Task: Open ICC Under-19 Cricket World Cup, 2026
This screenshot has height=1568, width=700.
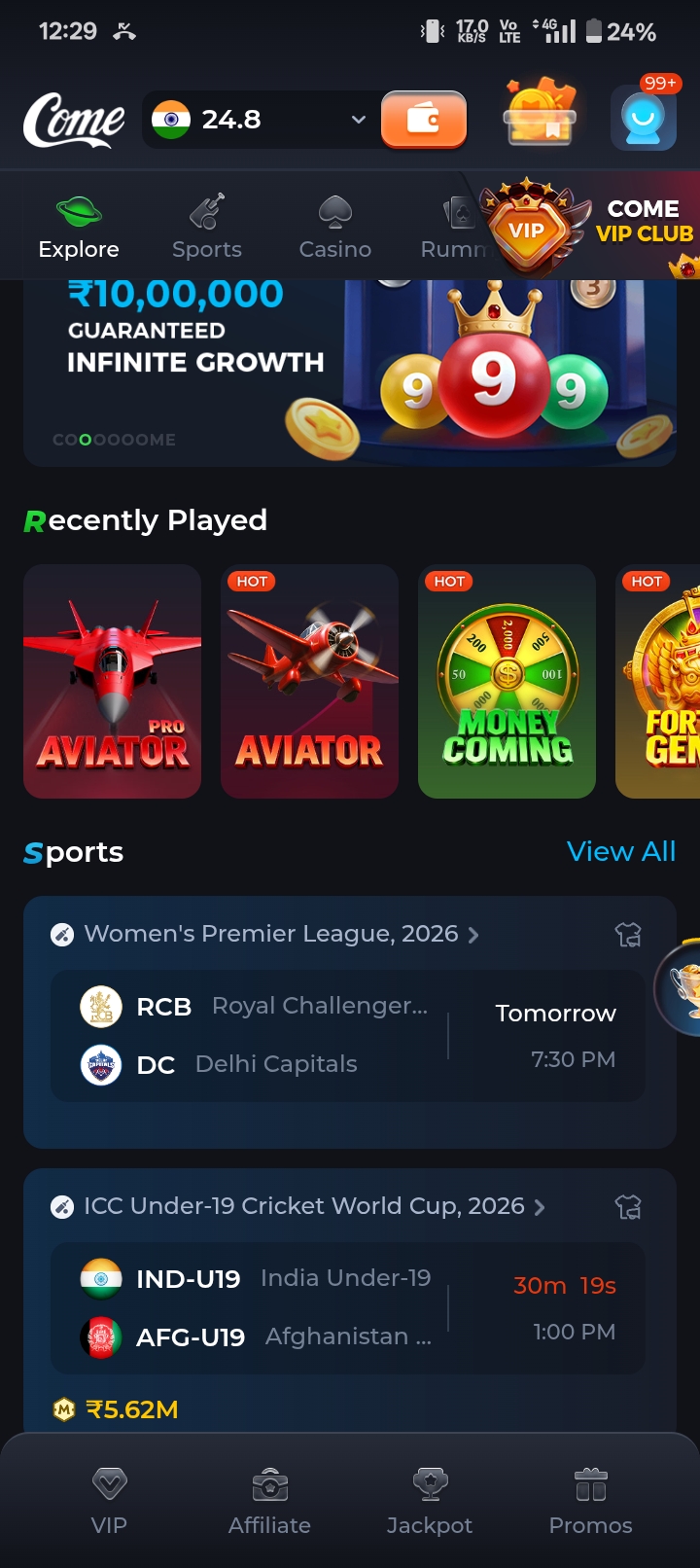Action: [x=304, y=1206]
